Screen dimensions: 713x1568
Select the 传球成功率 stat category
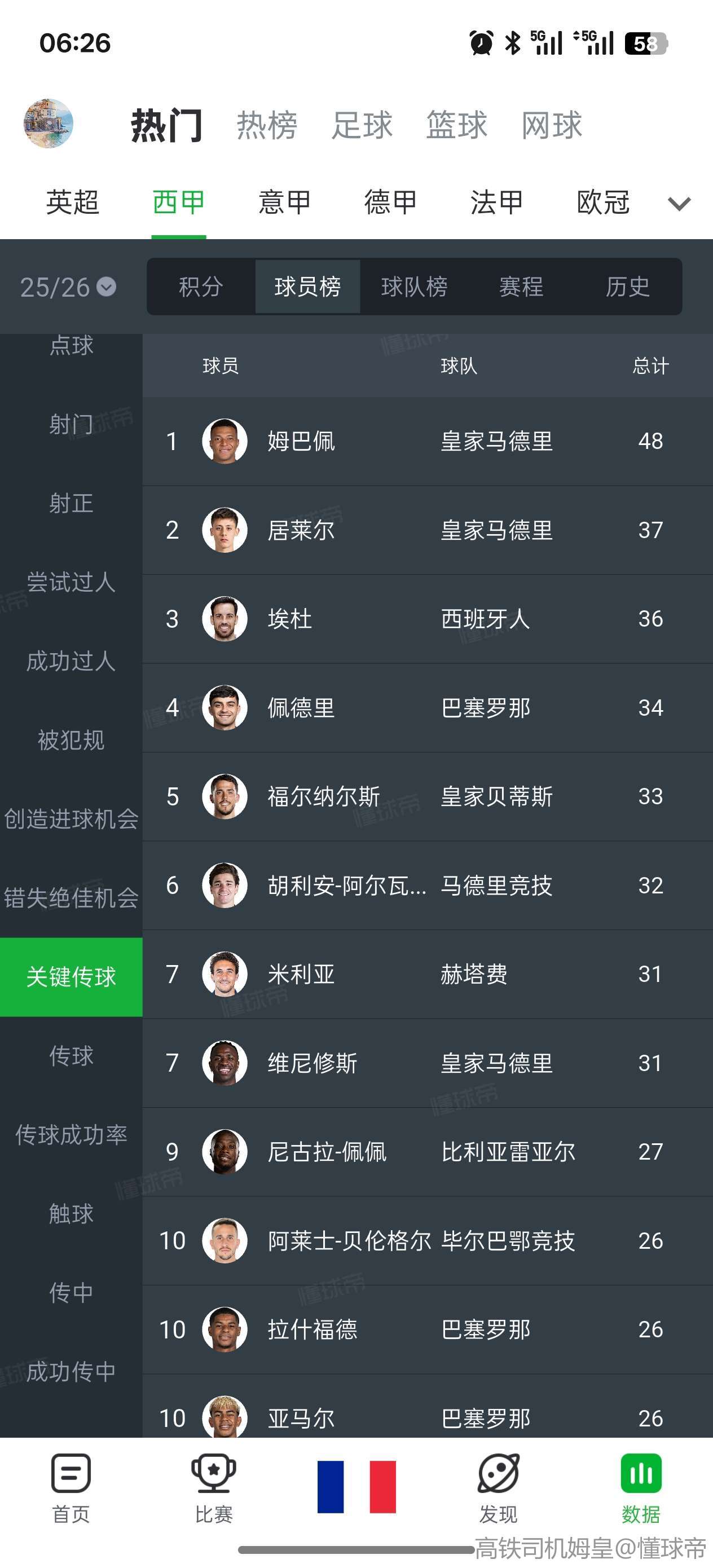[71, 1135]
